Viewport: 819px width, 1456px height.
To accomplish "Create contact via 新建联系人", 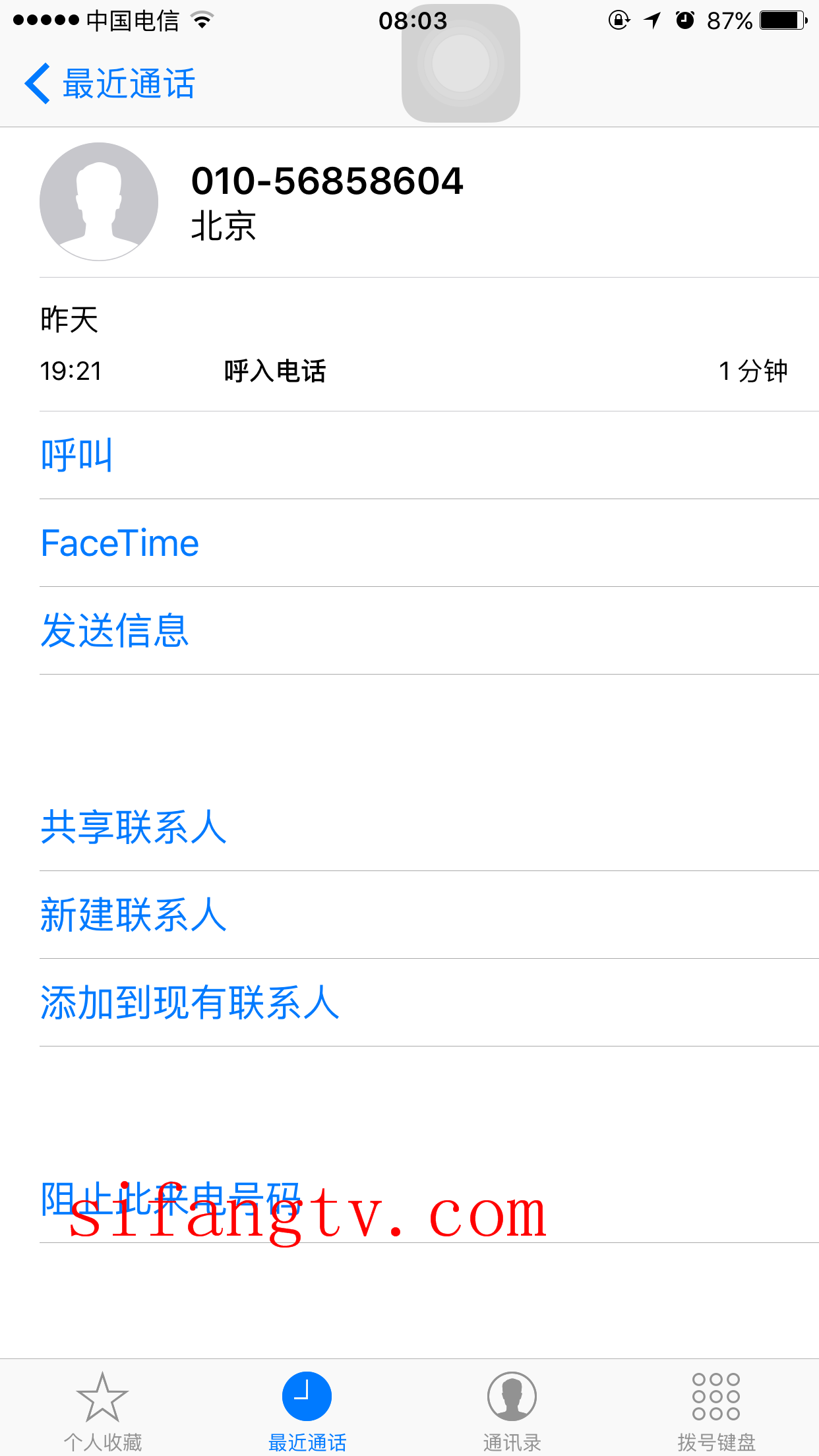I will click(x=133, y=915).
